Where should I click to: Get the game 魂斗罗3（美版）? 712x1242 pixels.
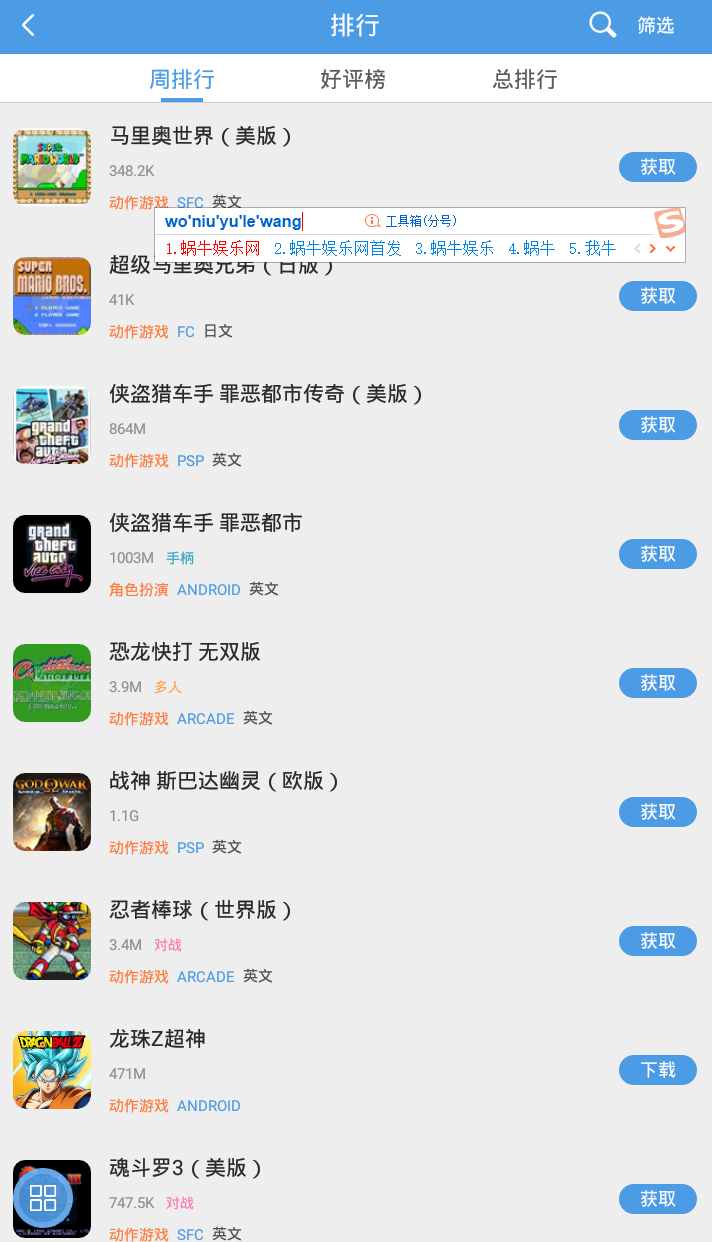657,1199
